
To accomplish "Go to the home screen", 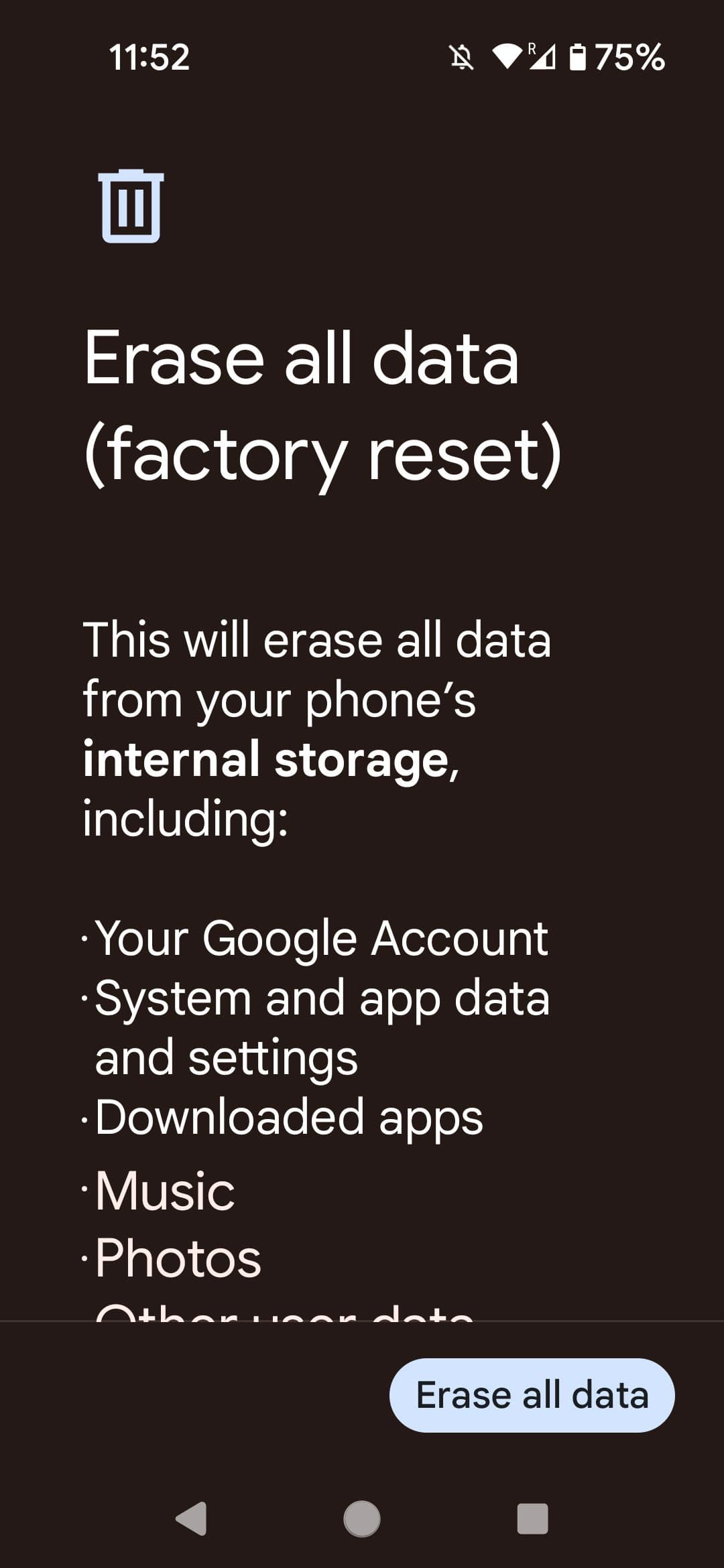I will click(362, 1518).
